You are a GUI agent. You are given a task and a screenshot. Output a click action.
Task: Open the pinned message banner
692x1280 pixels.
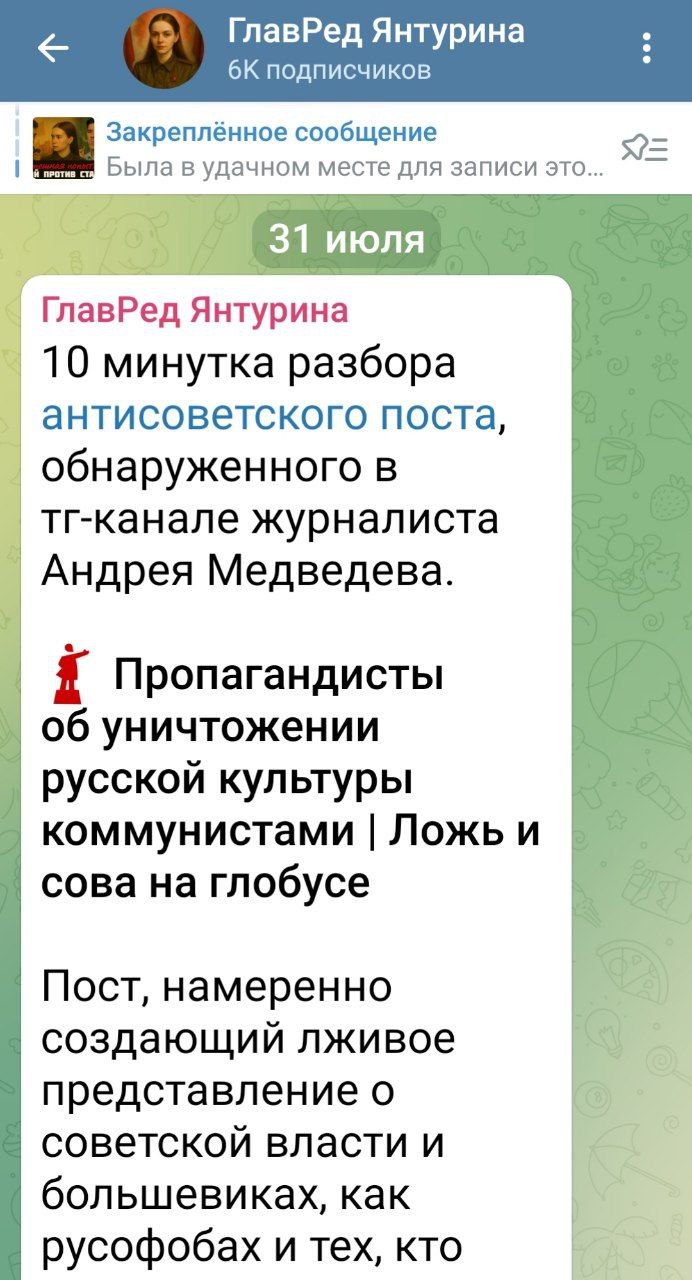pyautogui.click(x=319, y=148)
